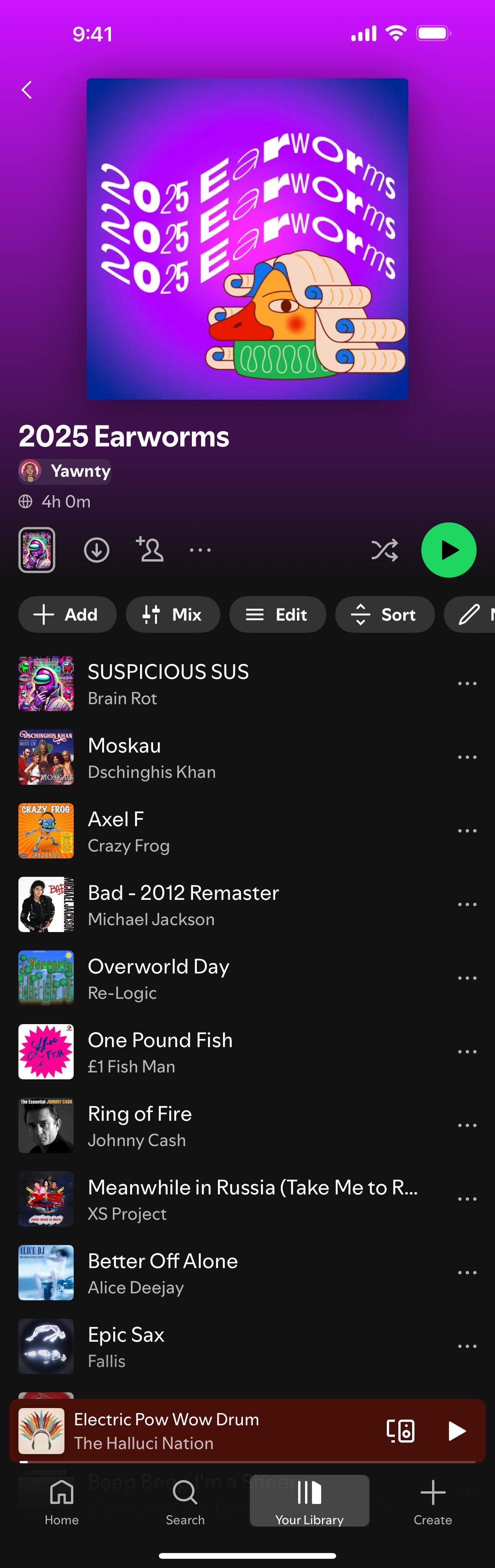Play the song Moskau
Screen dimensions: 495x1568
point(183,757)
